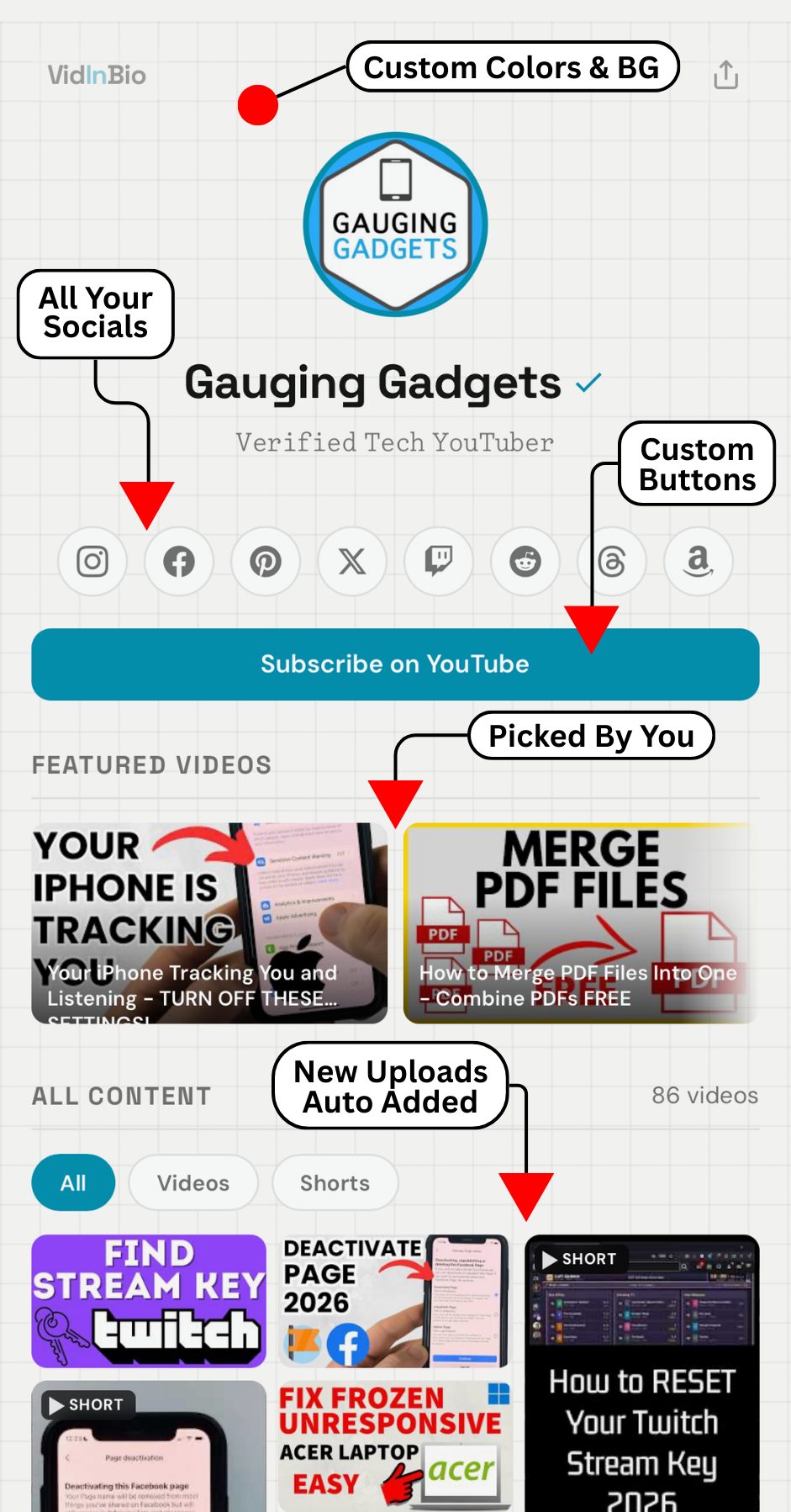The height and width of the screenshot is (1512, 791).
Task: Switch the filter to Videos only
Action: (x=192, y=1182)
